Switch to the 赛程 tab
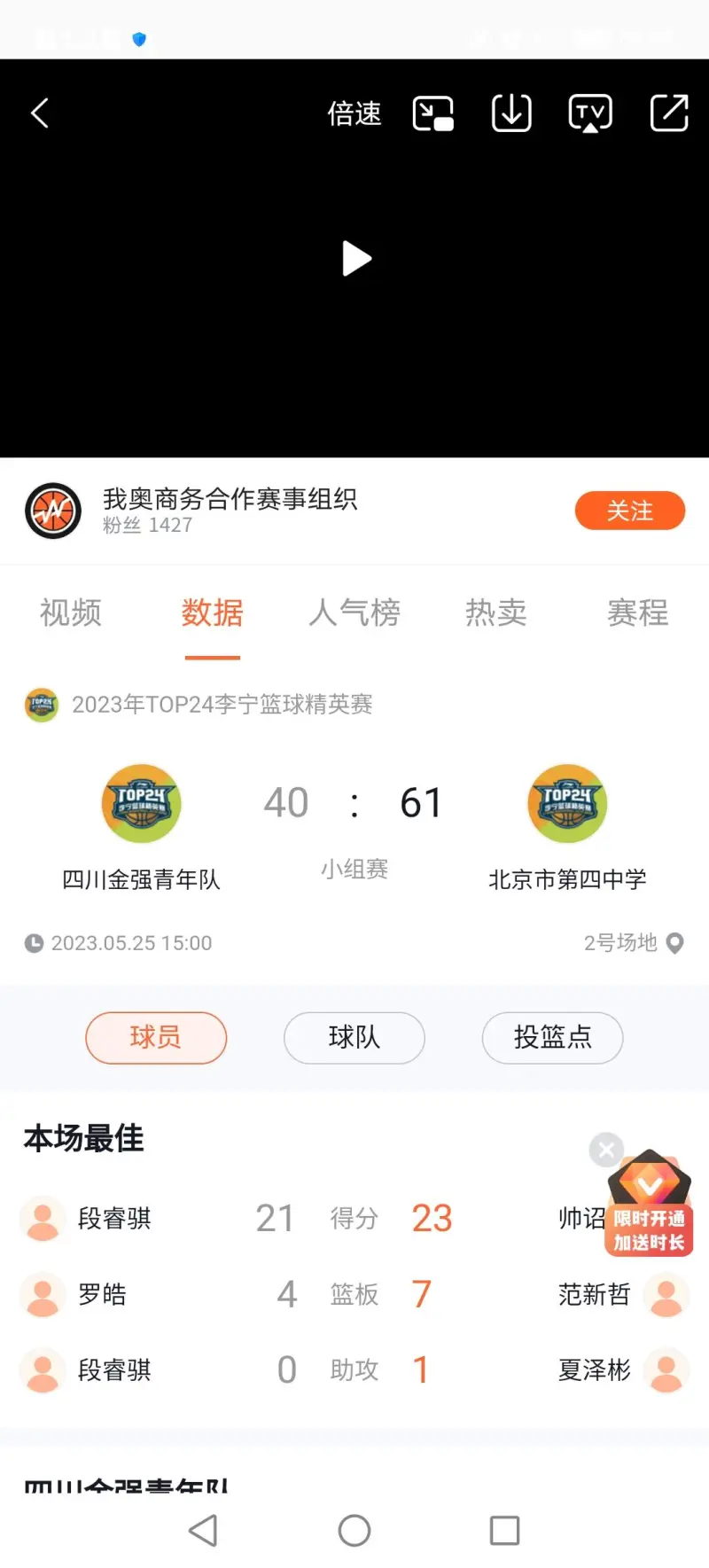Viewport: 709px width, 1568px height. 637,612
